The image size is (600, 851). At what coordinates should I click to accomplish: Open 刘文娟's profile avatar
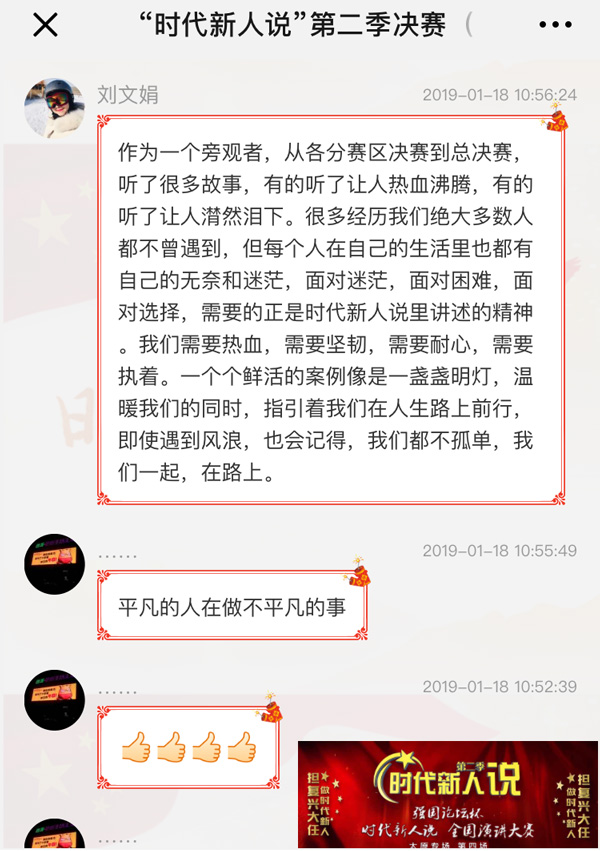tap(54, 107)
